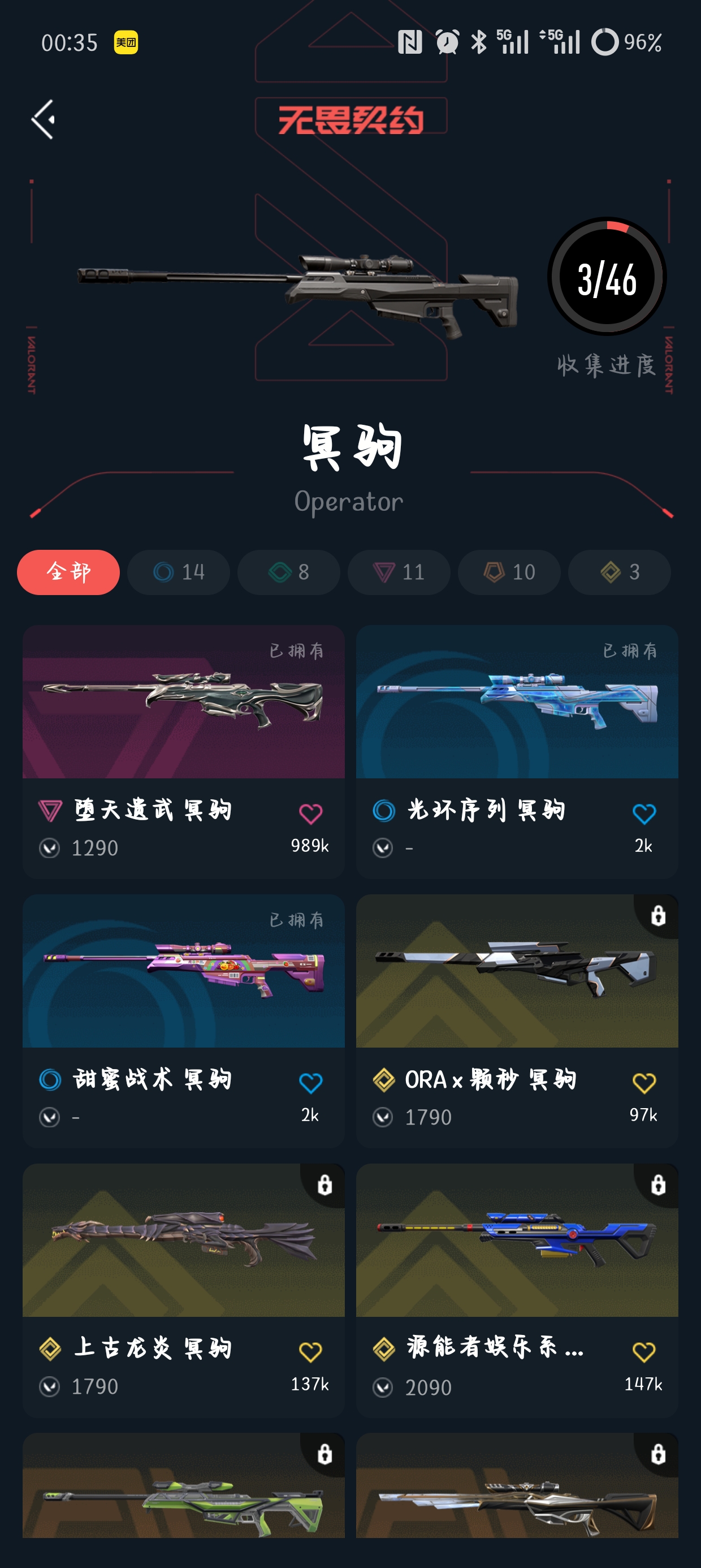701x1568 pixels.
Task: Like the 源能者娱乐系 skin
Action: pyautogui.click(x=644, y=1352)
